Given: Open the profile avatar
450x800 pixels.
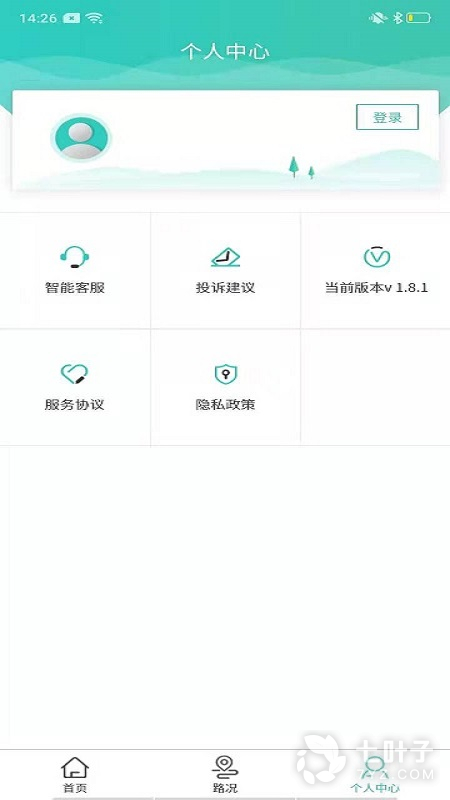Looking at the screenshot, I should [x=81, y=138].
